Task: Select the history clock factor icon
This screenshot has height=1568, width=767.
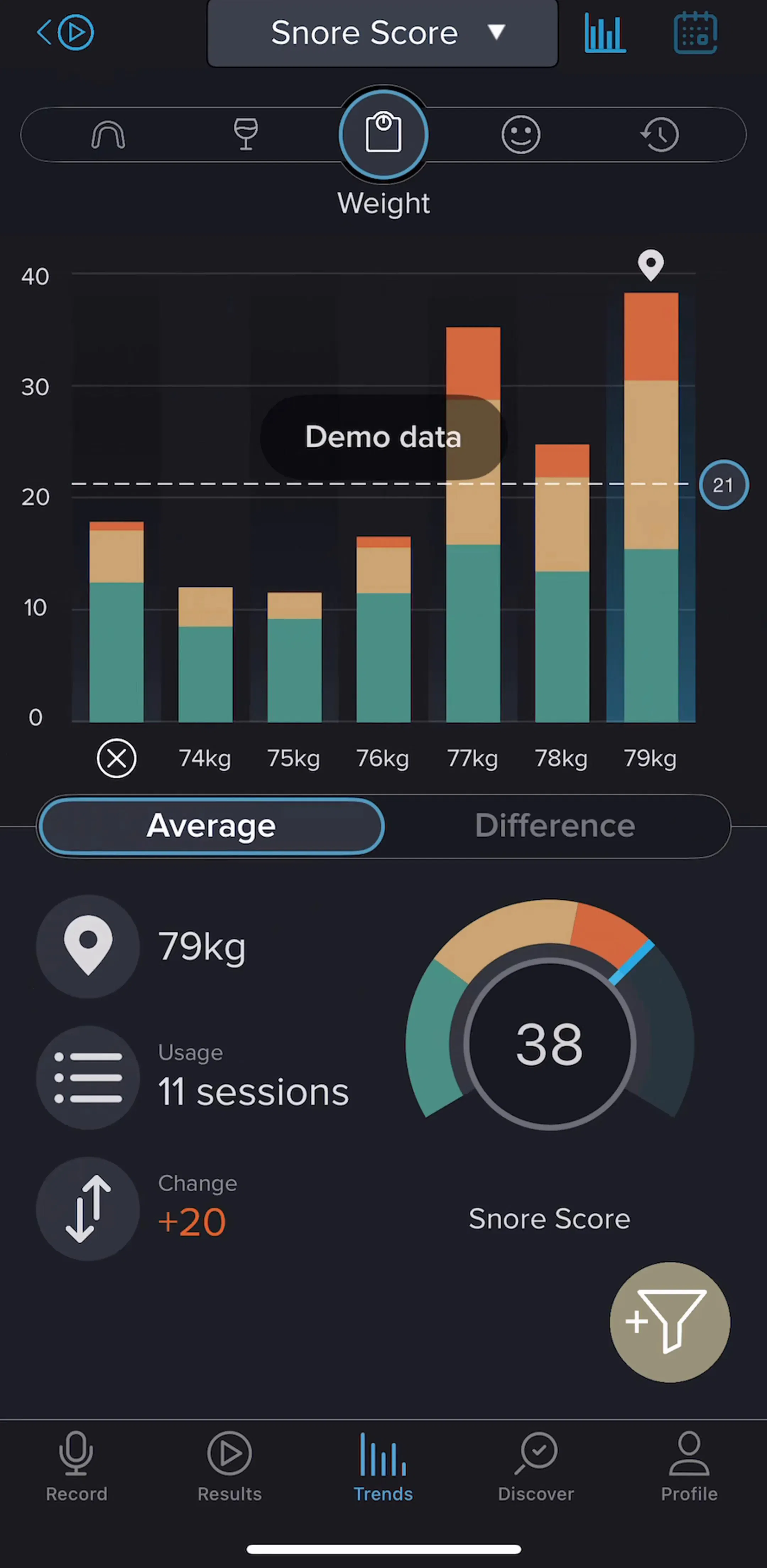Action: point(659,135)
